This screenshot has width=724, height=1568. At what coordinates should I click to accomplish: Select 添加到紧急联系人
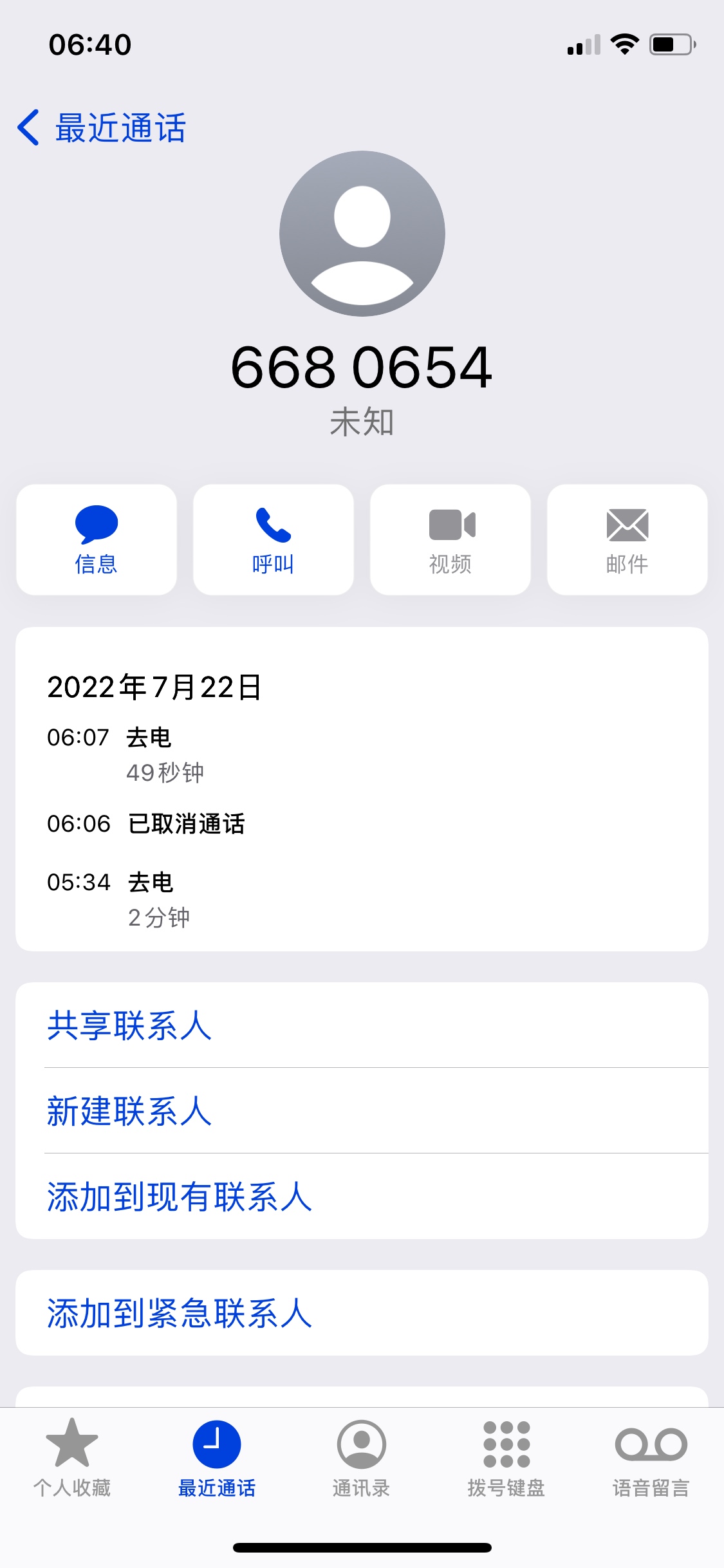[x=179, y=1313]
